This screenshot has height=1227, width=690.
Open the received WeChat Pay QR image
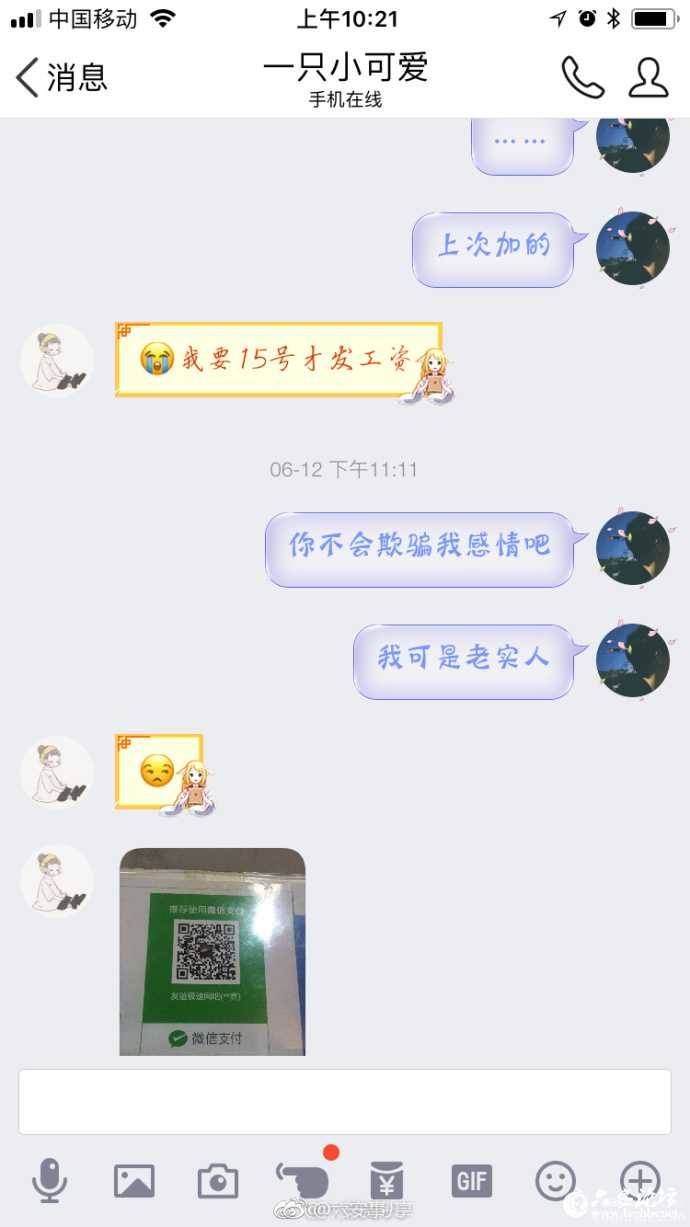tap(212, 951)
